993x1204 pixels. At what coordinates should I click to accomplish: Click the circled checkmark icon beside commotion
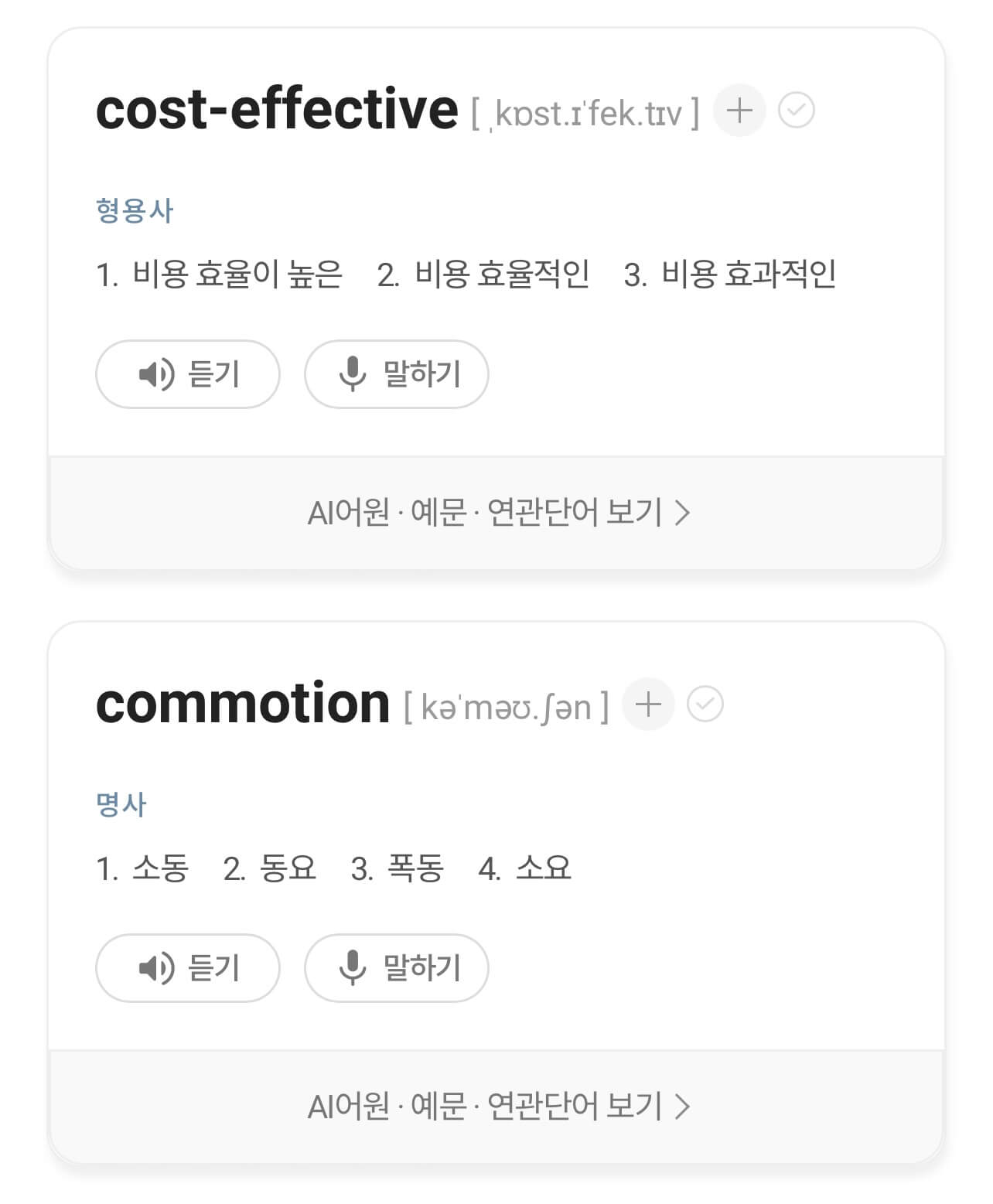click(x=705, y=704)
